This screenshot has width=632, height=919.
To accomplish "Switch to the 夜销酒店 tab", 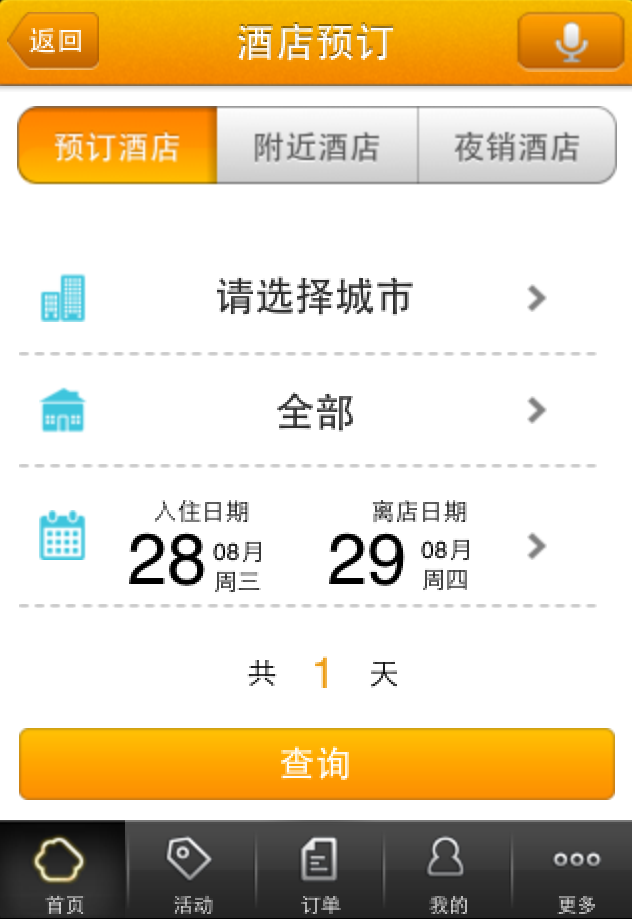I will tap(516, 147).
